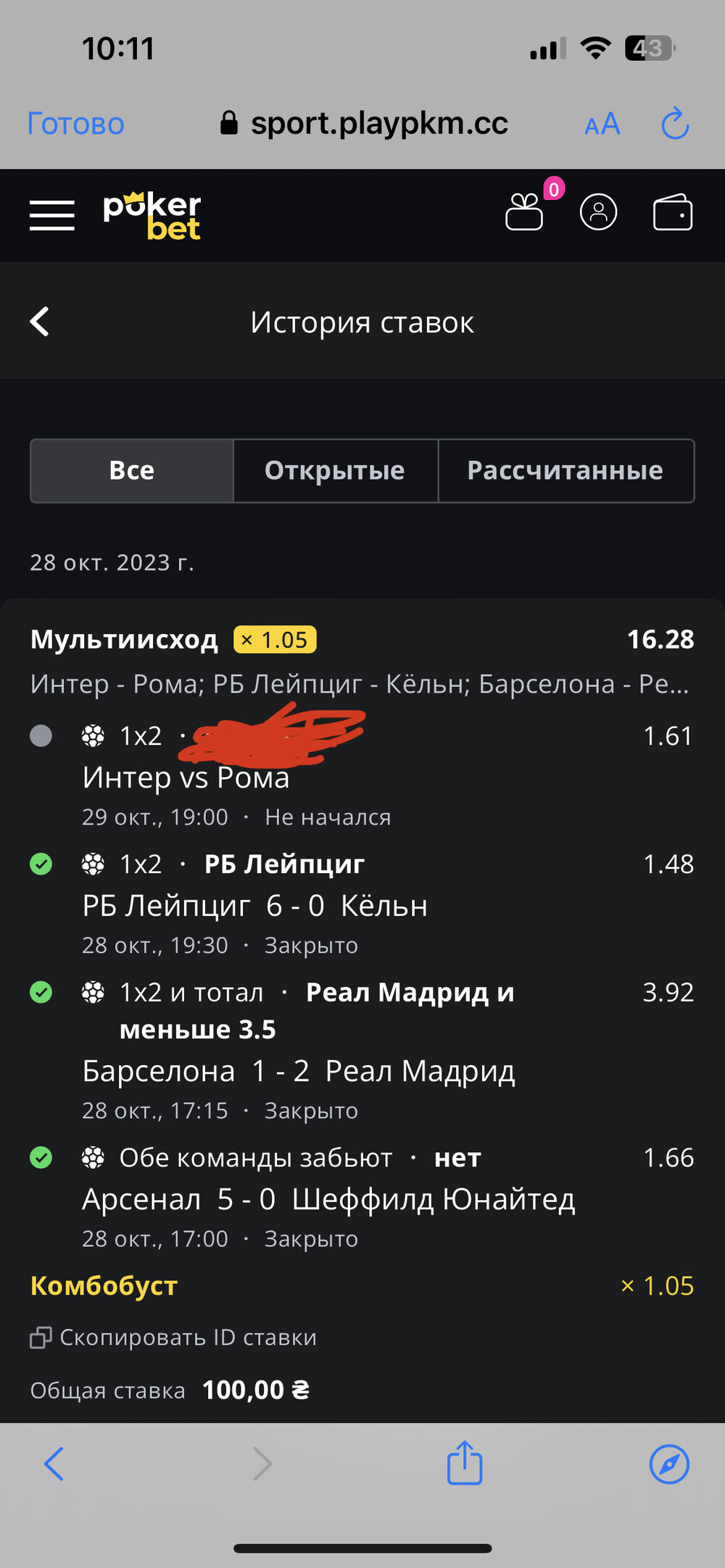Share this page via the share icon
The height and width of the screenshot is (1568, 725).
(x=465, y=1463)
